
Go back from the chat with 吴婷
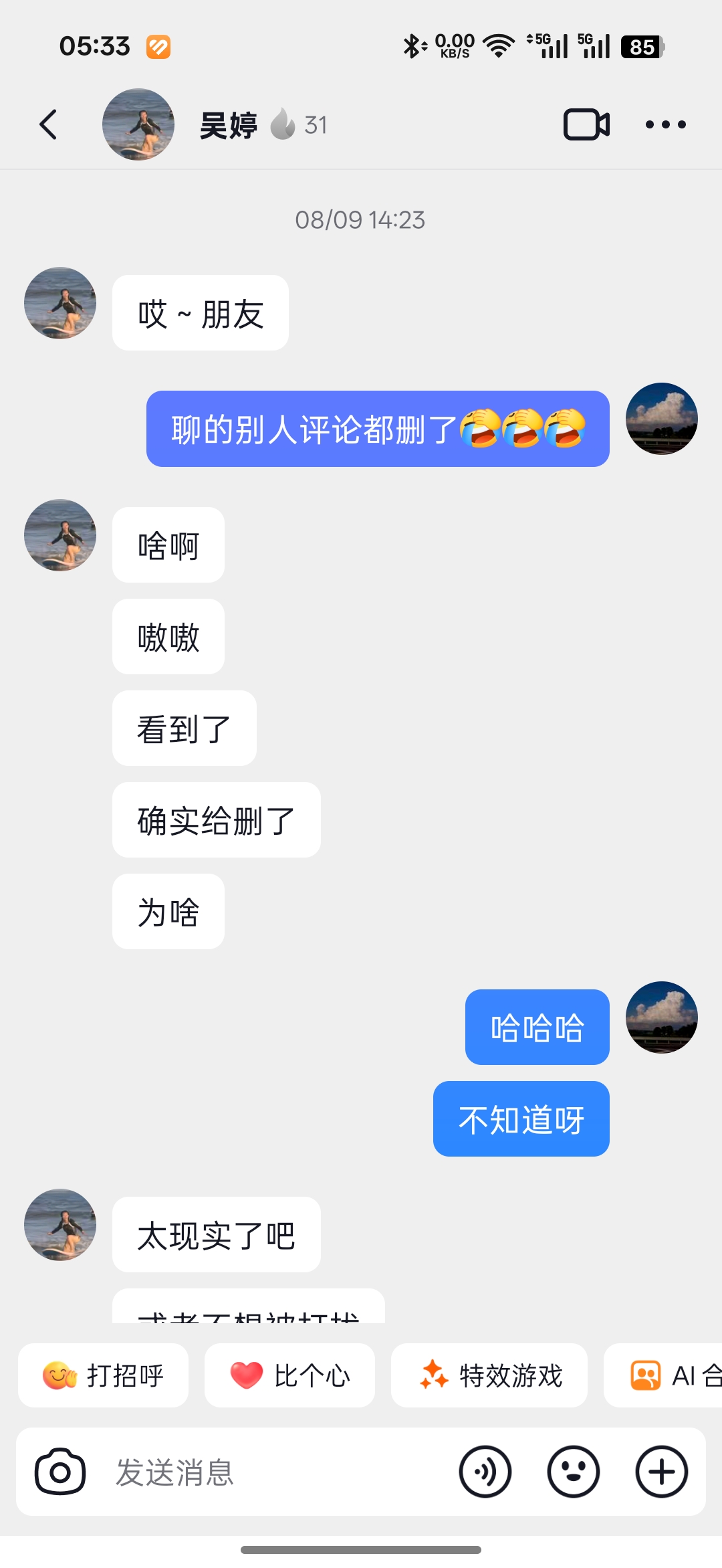[x=48, y=124]
